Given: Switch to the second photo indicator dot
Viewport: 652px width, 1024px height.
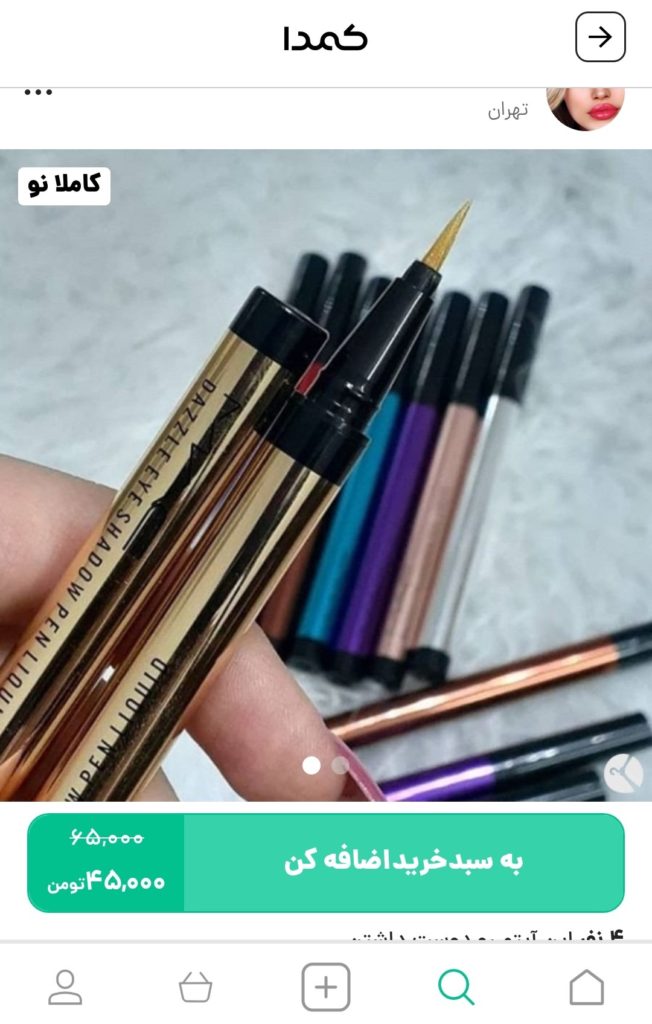Looking at the screenshot, I should pos(340,765).
